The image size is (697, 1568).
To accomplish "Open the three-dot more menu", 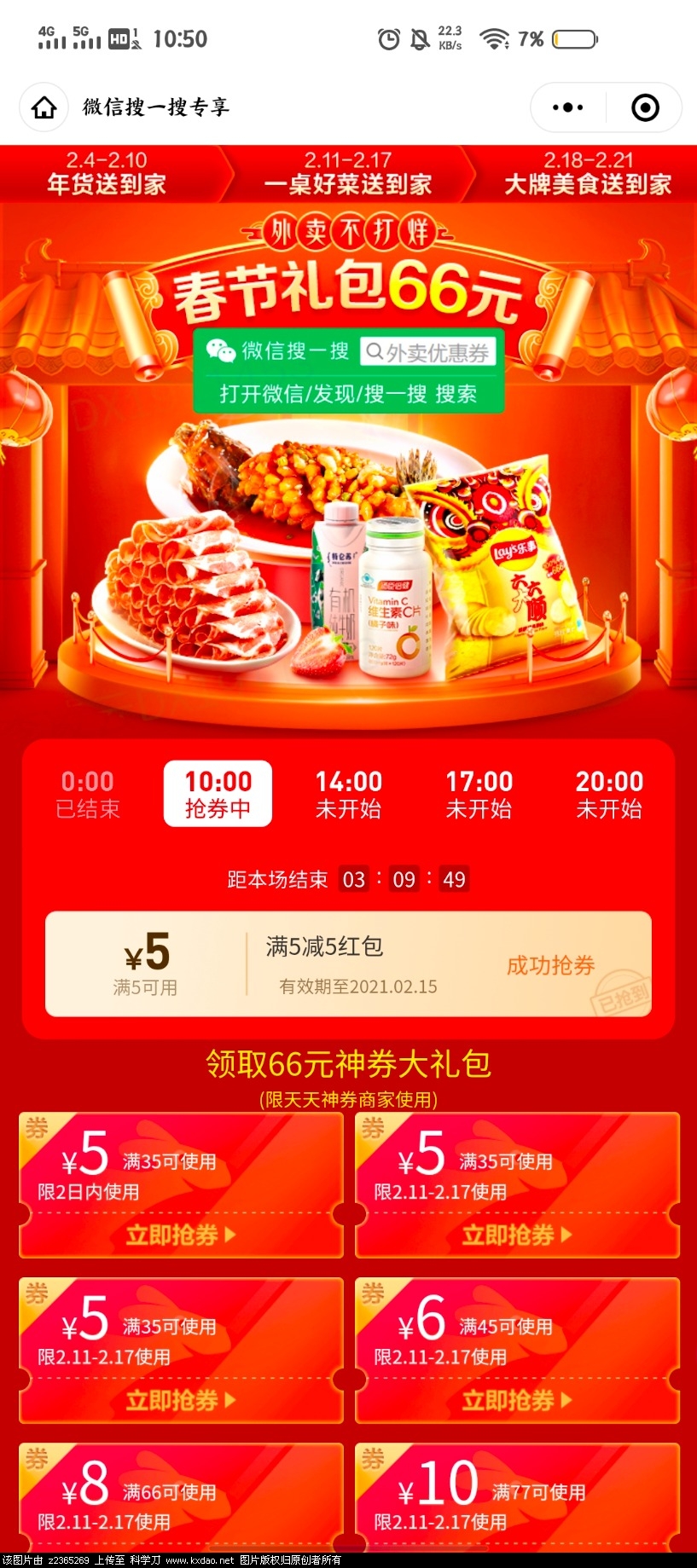I will 568,107.
